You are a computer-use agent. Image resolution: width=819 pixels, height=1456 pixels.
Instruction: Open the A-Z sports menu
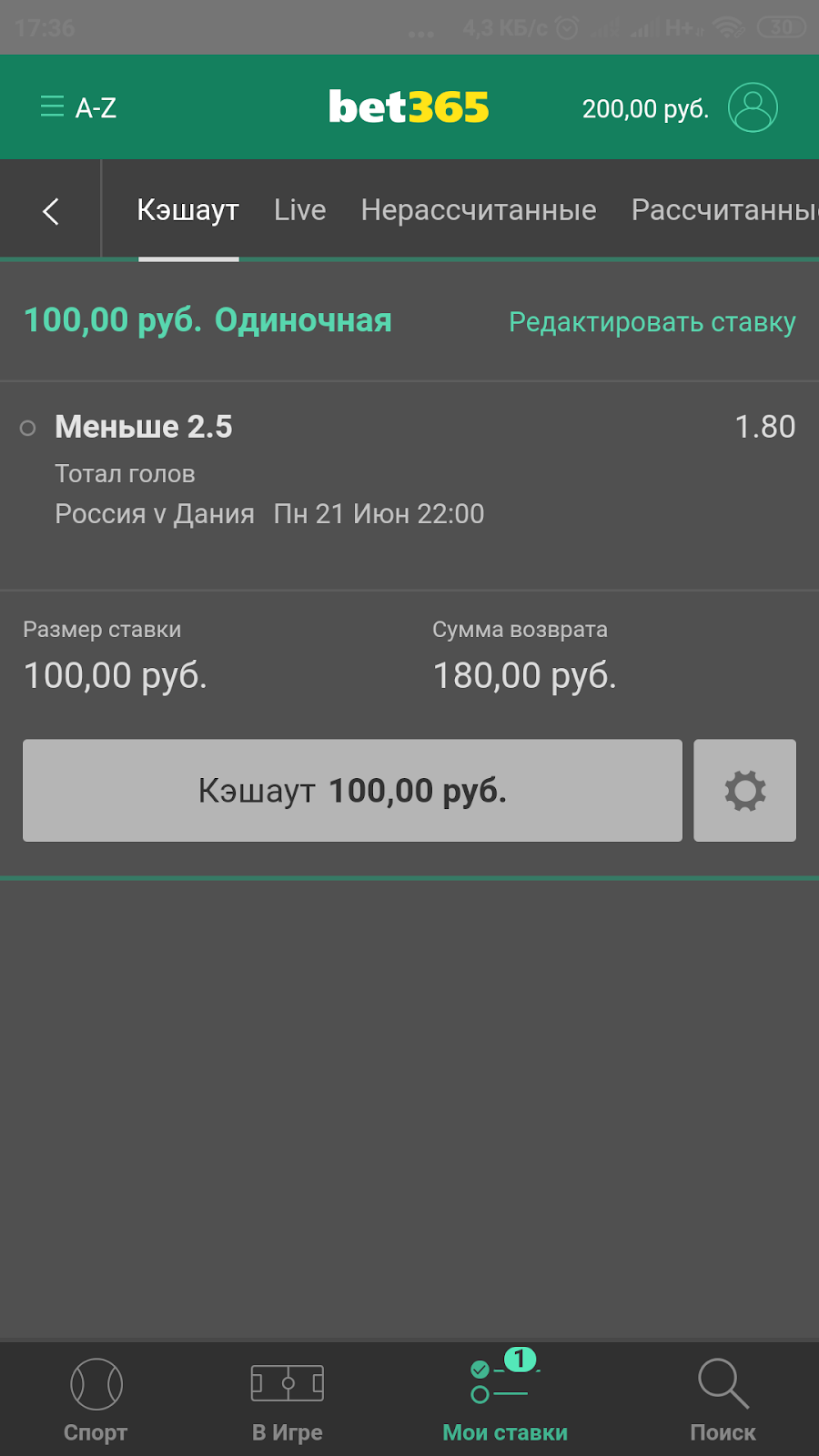[x=78, y=108]
